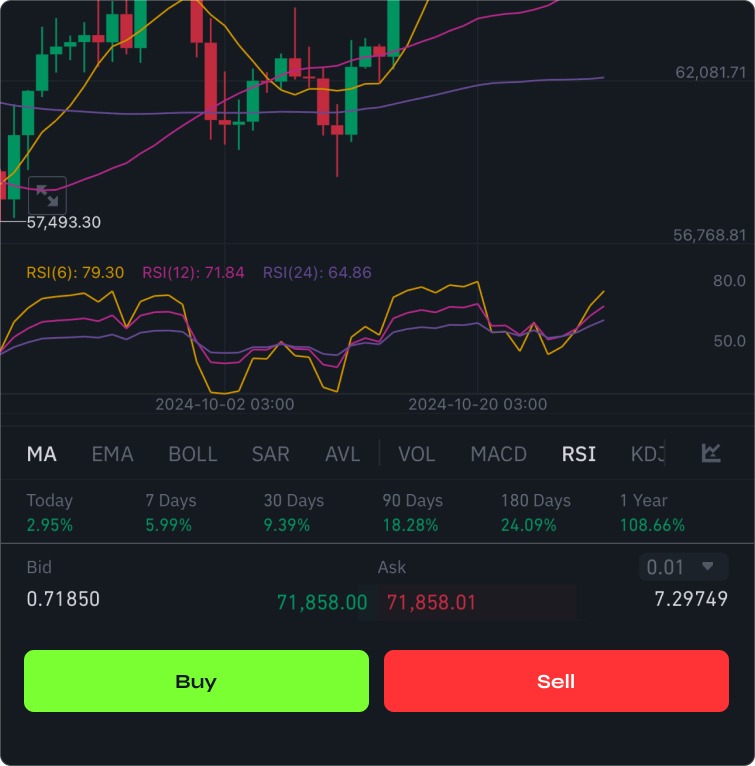Select the RSI sub-chart
The width and height of the screenshot is (755, 766).
(579, 454)
